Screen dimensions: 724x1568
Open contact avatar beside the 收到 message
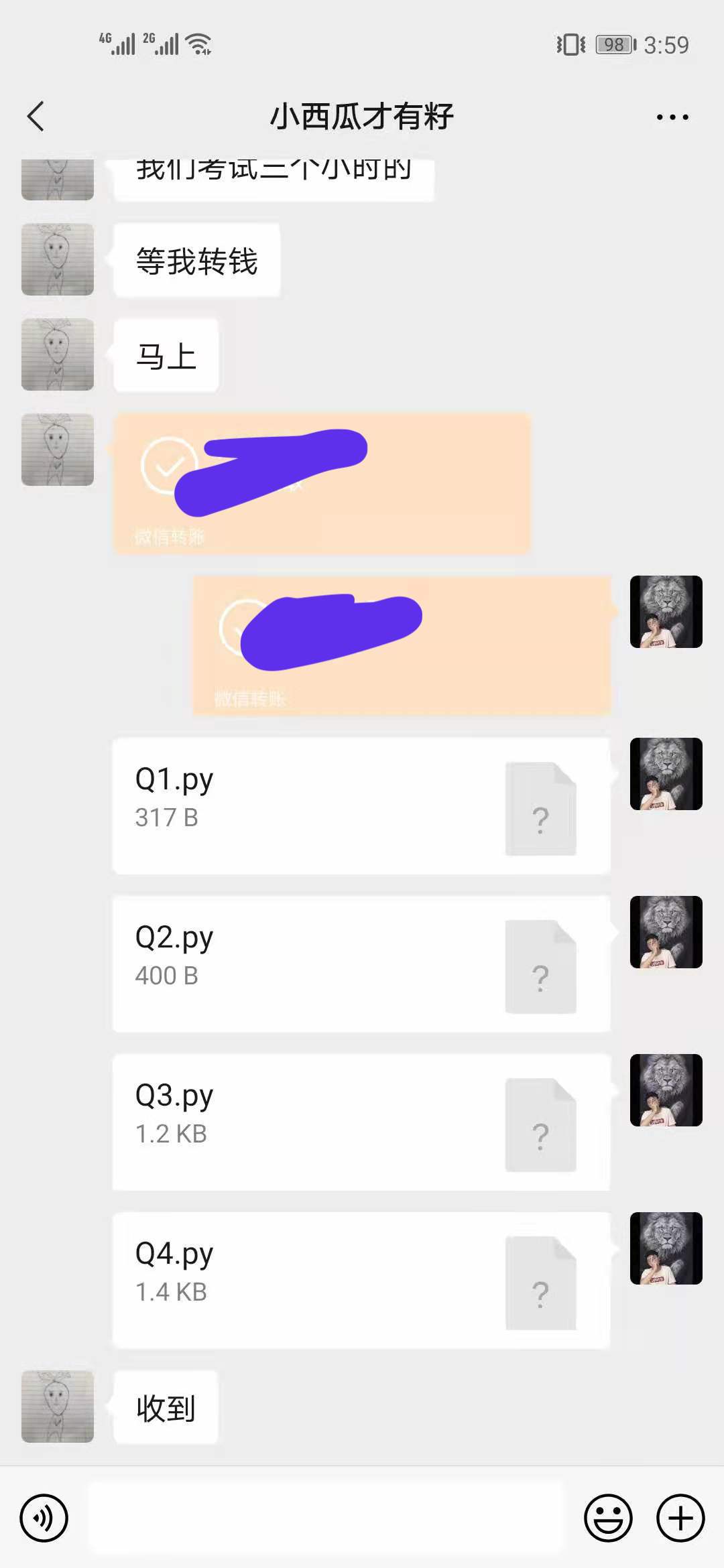[x=58, y=1407]
